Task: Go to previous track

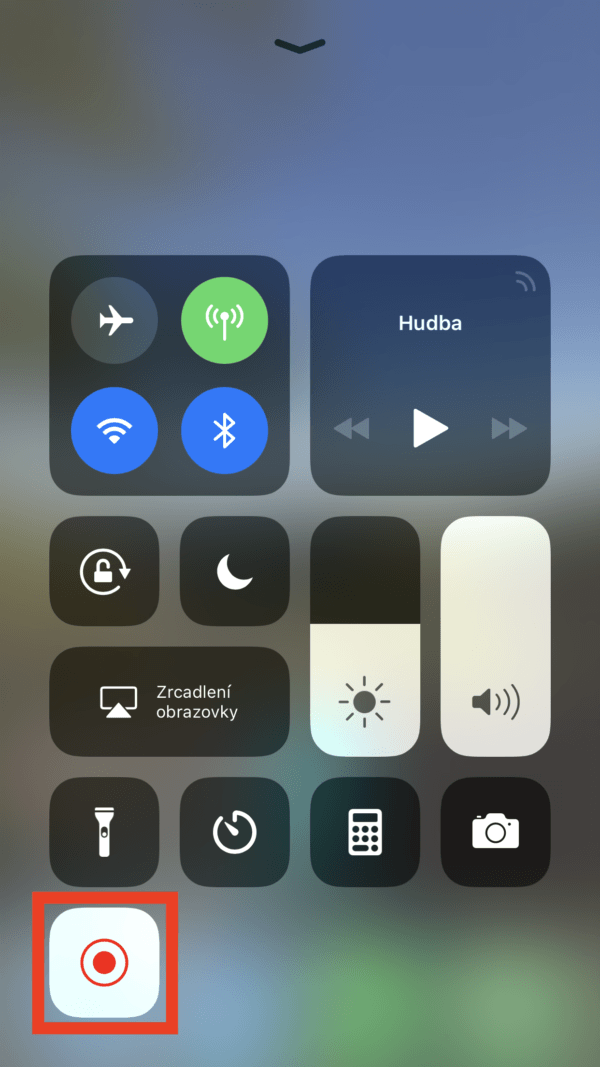Action: point(351,429)
